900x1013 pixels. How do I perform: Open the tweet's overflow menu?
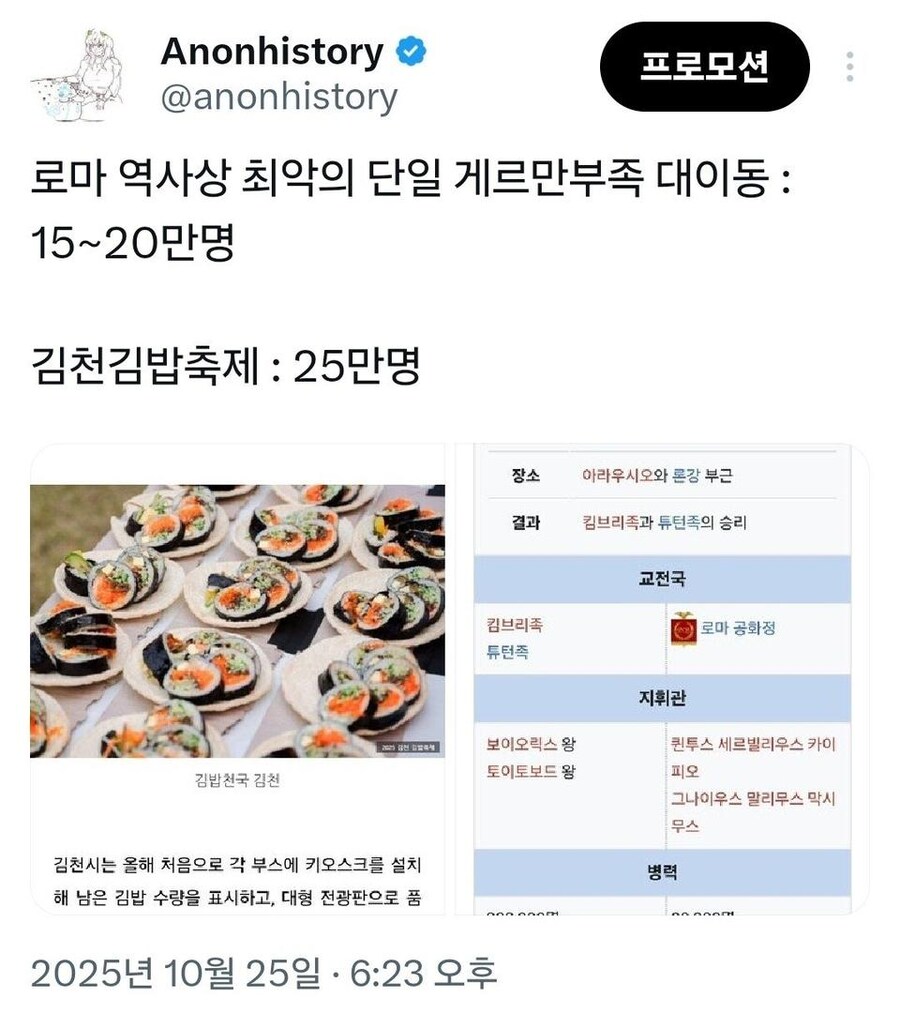(849, 67)
